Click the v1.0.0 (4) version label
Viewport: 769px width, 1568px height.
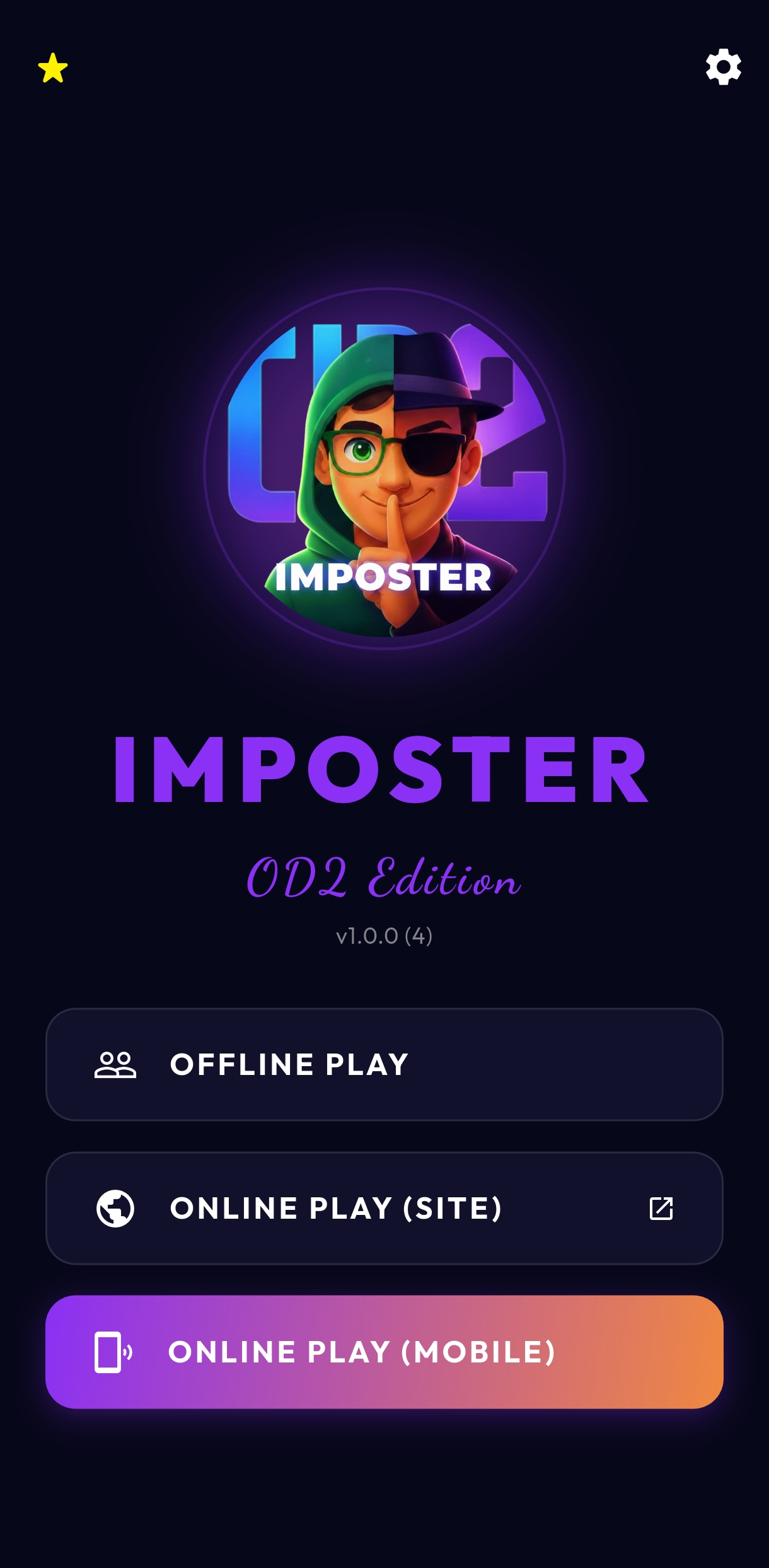point(384,937)
